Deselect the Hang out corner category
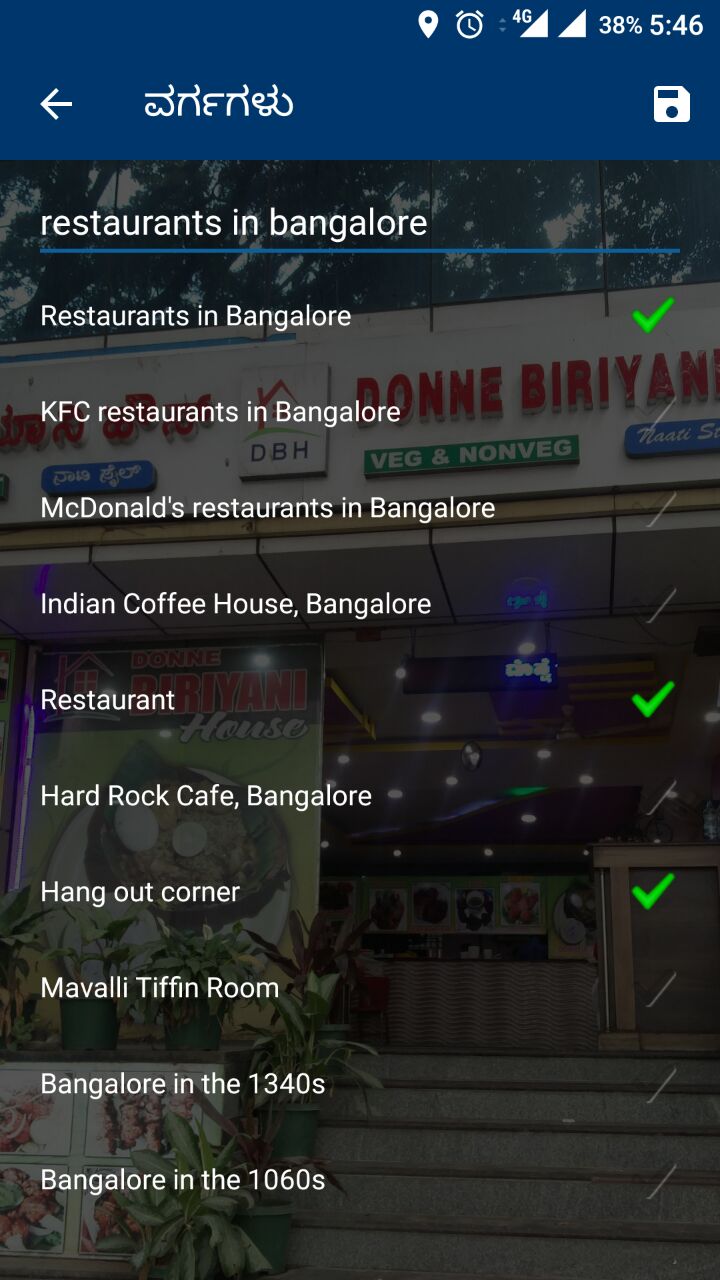This screenshot has height=1280, width=720. click(653, 892)
